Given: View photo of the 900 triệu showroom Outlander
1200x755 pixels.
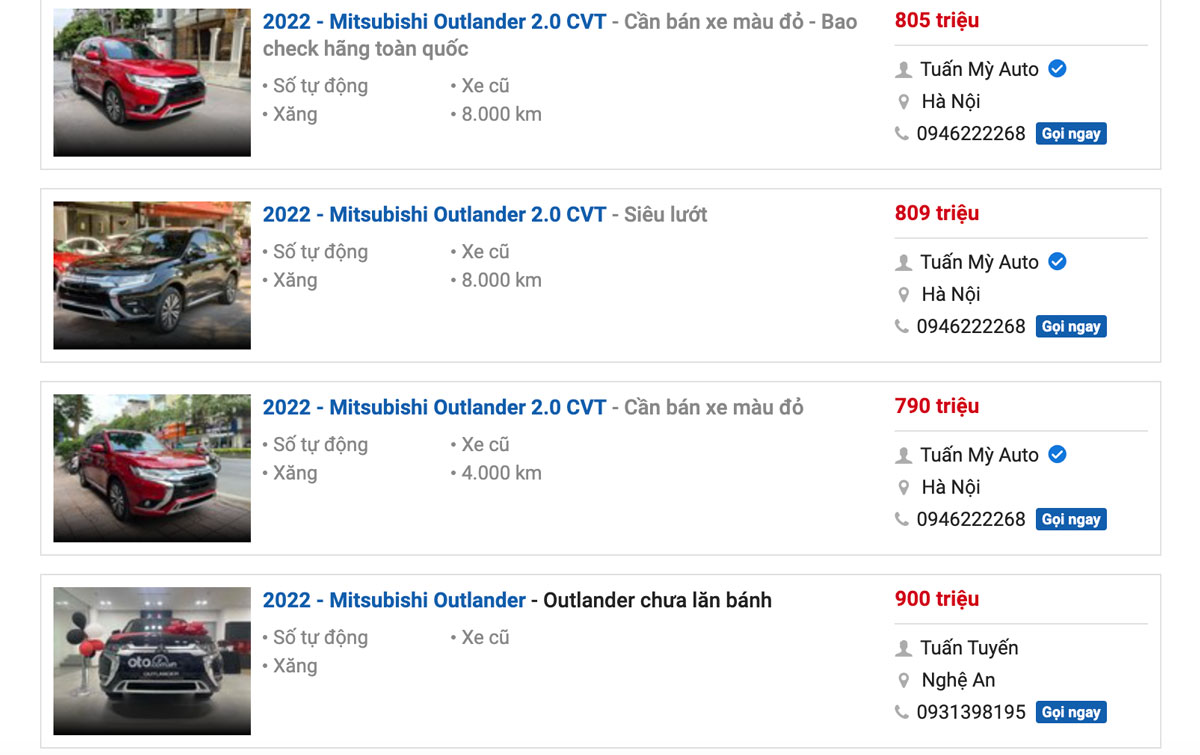Looking at the screenshot, I should (152, 661).
